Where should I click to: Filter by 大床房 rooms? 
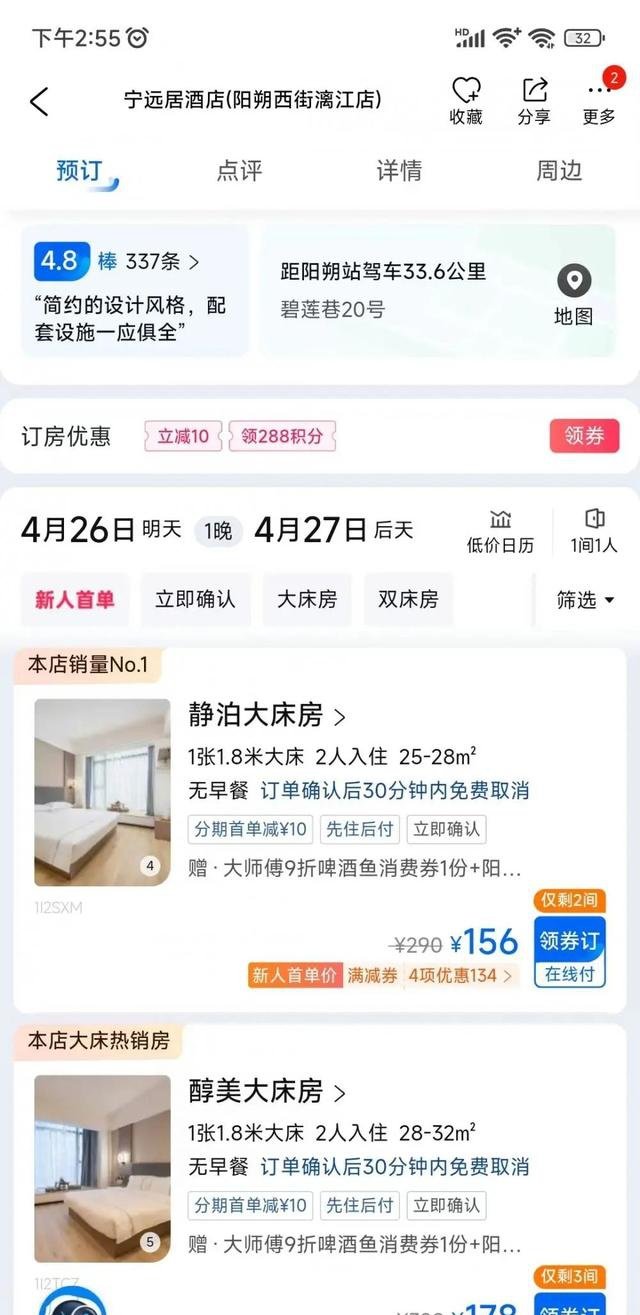(x=307, y=599)
